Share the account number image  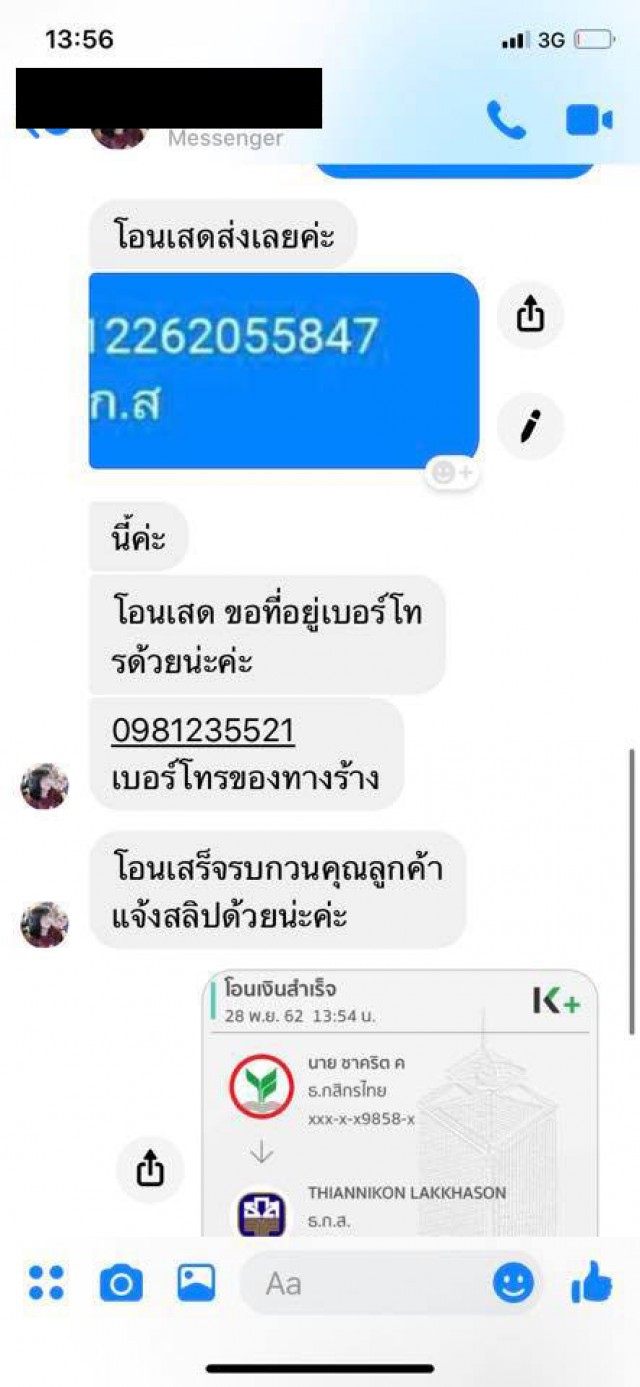click(x=530, y=315)
